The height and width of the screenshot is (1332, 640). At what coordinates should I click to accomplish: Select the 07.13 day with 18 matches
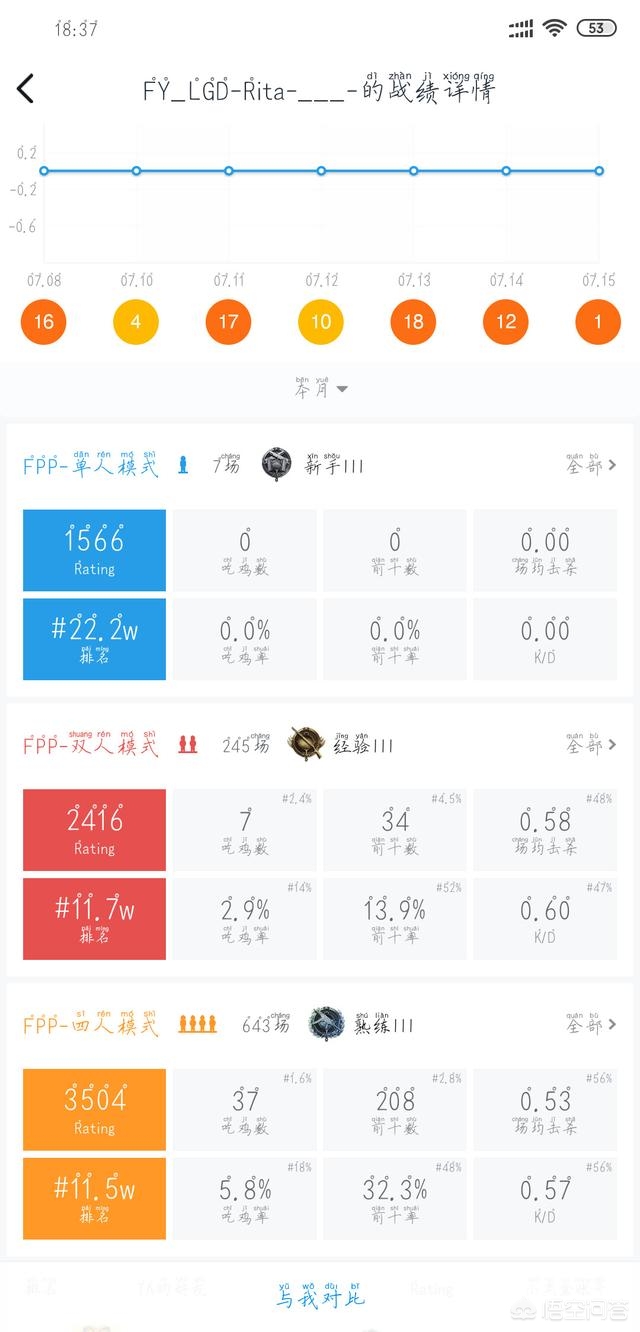tap(413, 322)
